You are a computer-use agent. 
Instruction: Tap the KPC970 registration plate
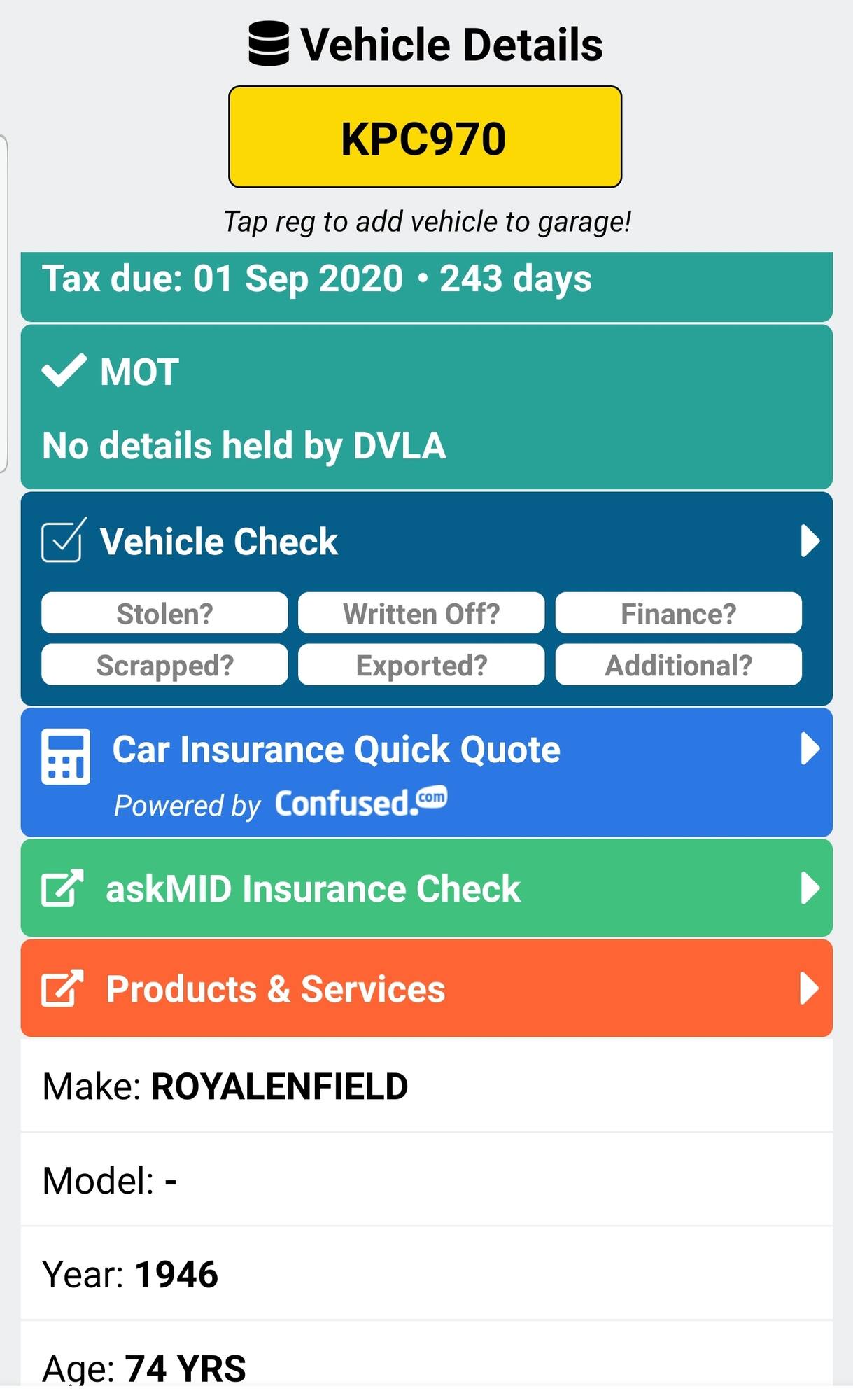click(425, 137)
